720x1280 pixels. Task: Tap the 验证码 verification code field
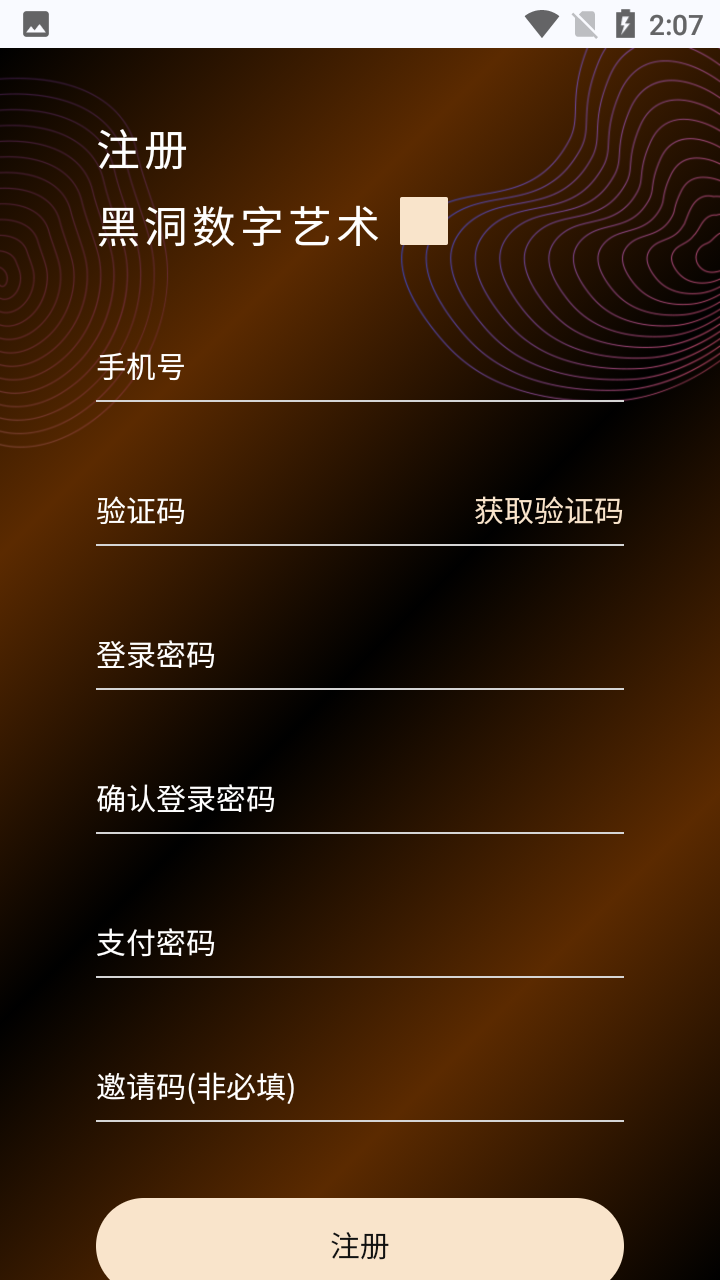coord(270,512)
